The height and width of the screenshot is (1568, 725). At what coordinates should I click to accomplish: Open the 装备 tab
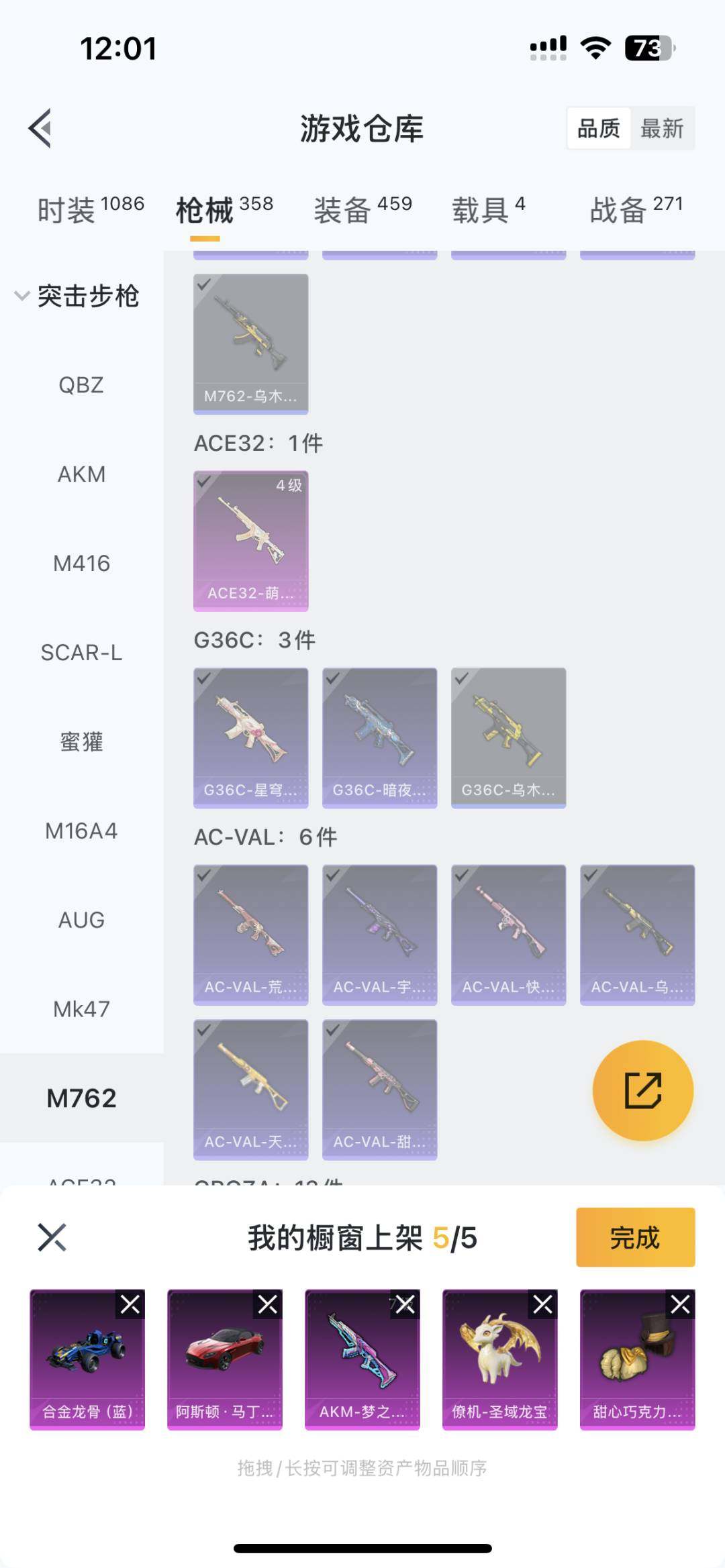(362, 209)
